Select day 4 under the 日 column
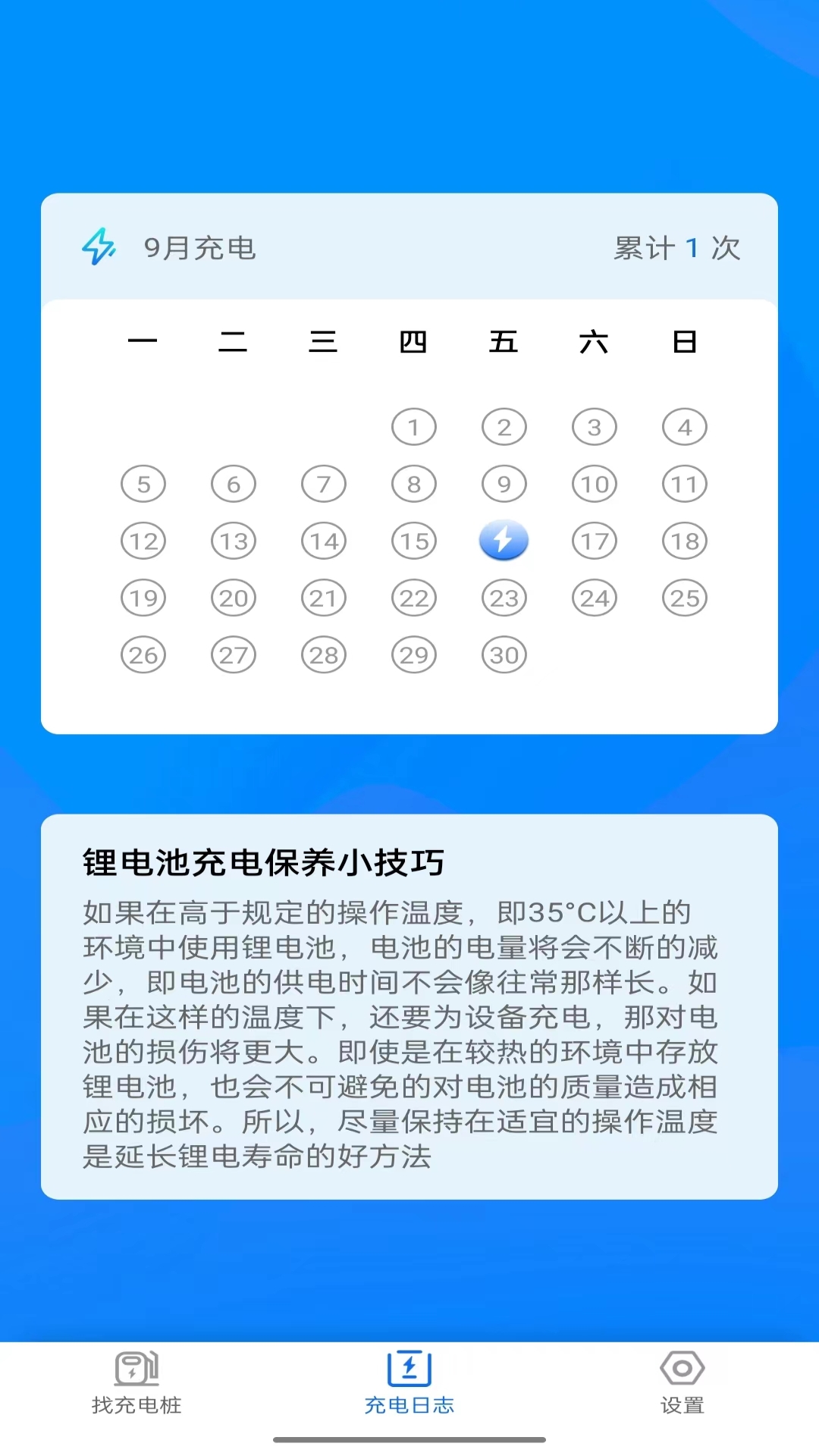 coord(683,426)
